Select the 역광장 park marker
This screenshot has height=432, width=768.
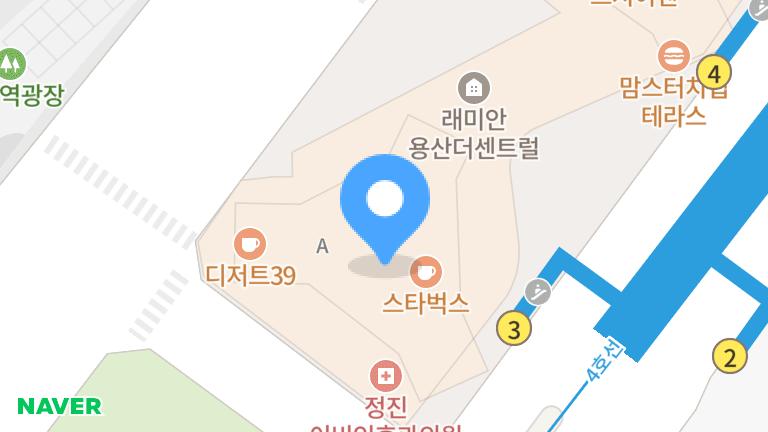[11, 64]
